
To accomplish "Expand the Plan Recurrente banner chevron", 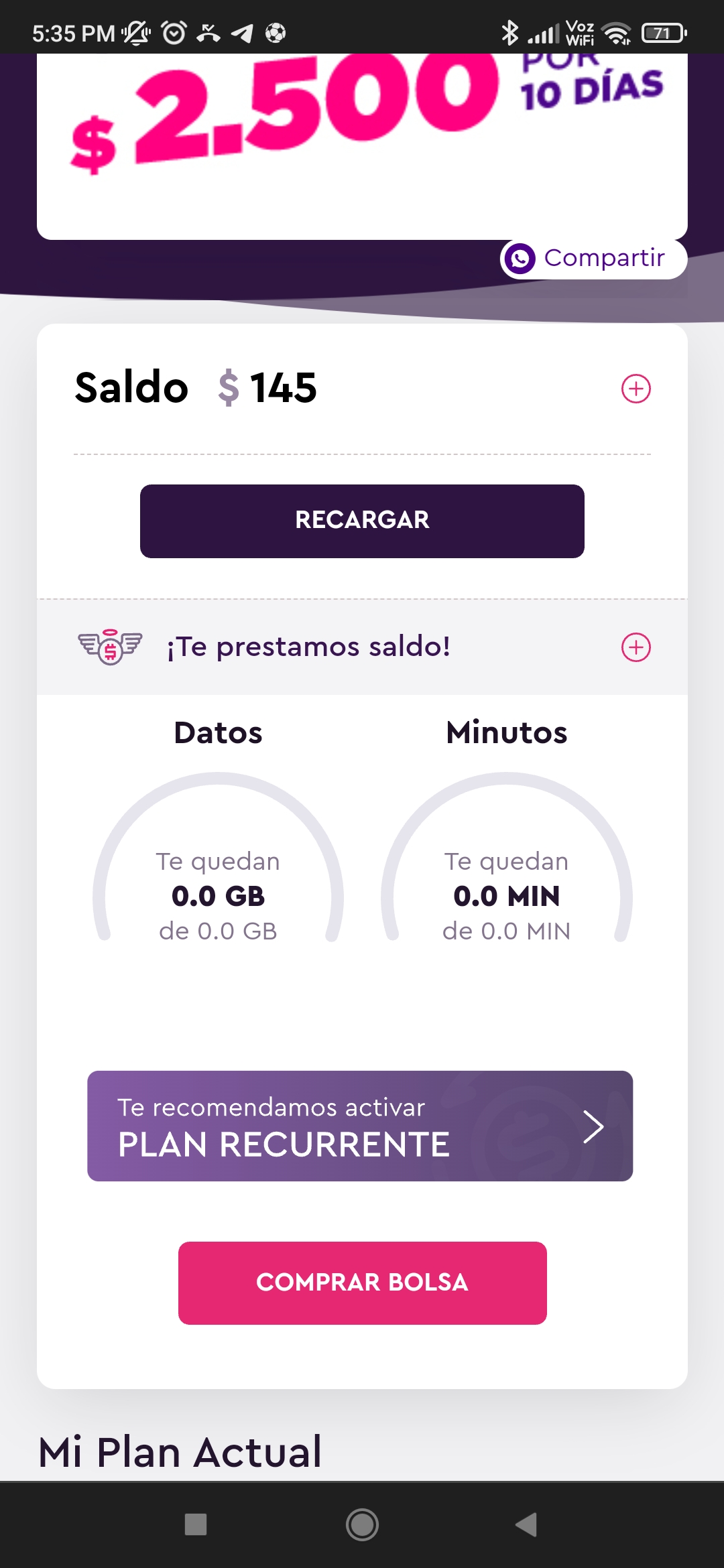I will coord(593,1126).
